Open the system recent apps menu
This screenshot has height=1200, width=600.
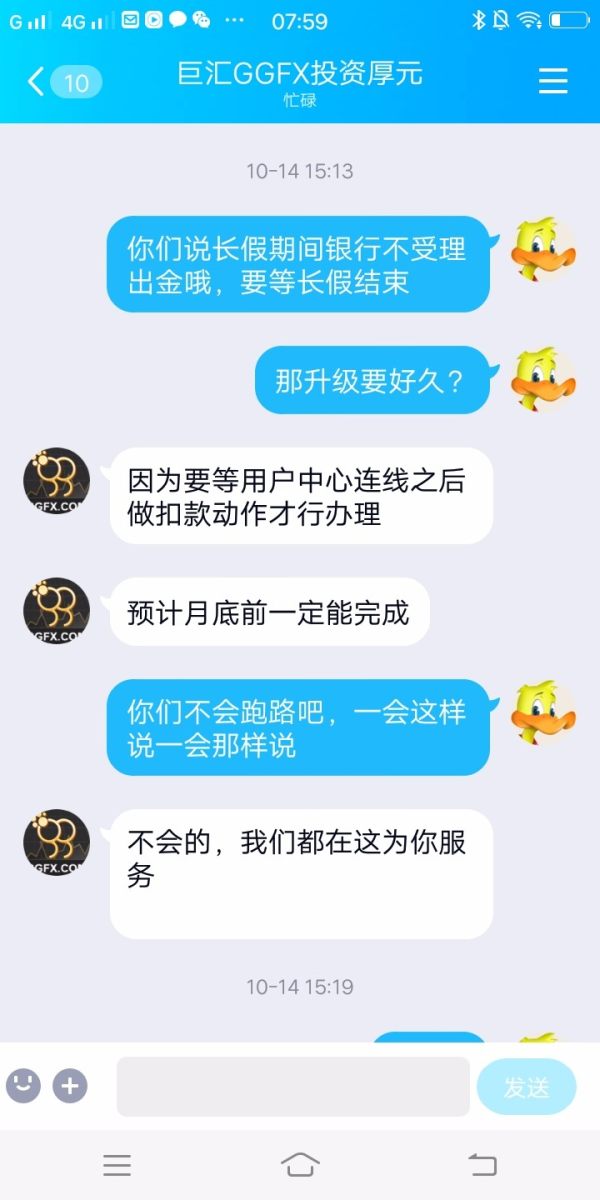pos(117,1164)
